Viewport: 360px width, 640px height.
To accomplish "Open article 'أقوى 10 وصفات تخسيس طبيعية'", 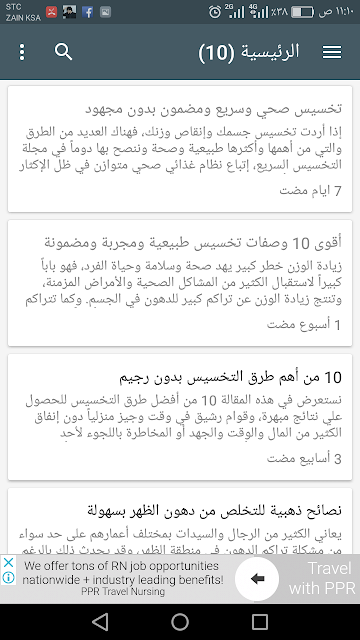I will coord(180,283).
